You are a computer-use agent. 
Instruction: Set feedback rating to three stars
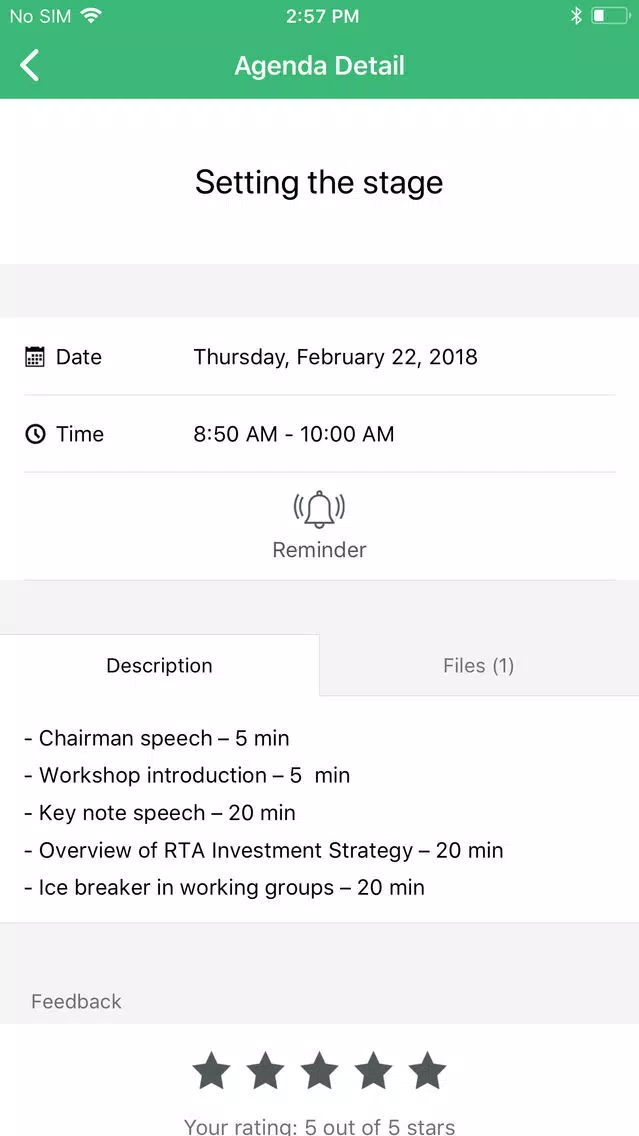(x=319, y=1071)
